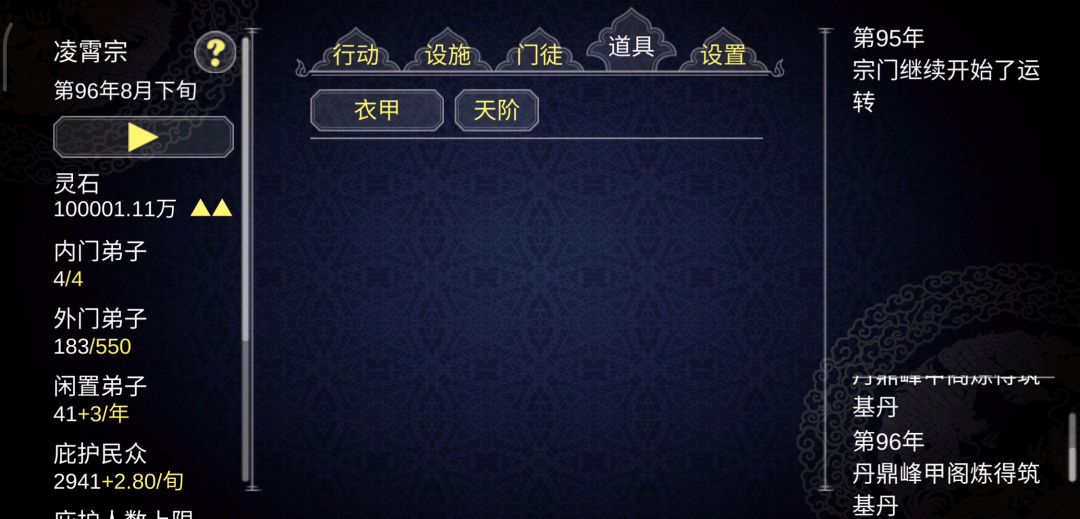Open the help question mark icon
Screen dimensions: 1080x519
click(x=214, y=51)
